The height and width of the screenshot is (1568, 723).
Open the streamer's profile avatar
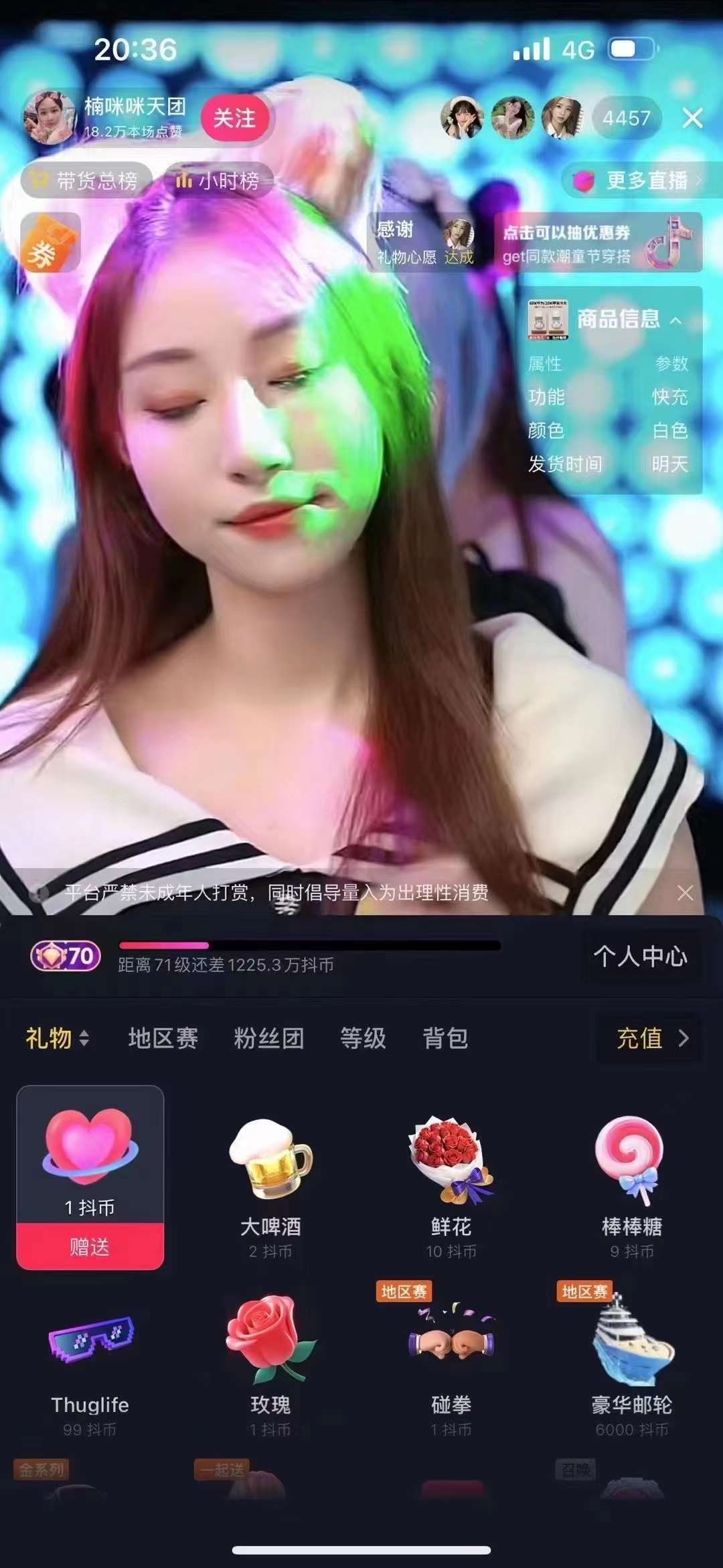tap(49, 118)
